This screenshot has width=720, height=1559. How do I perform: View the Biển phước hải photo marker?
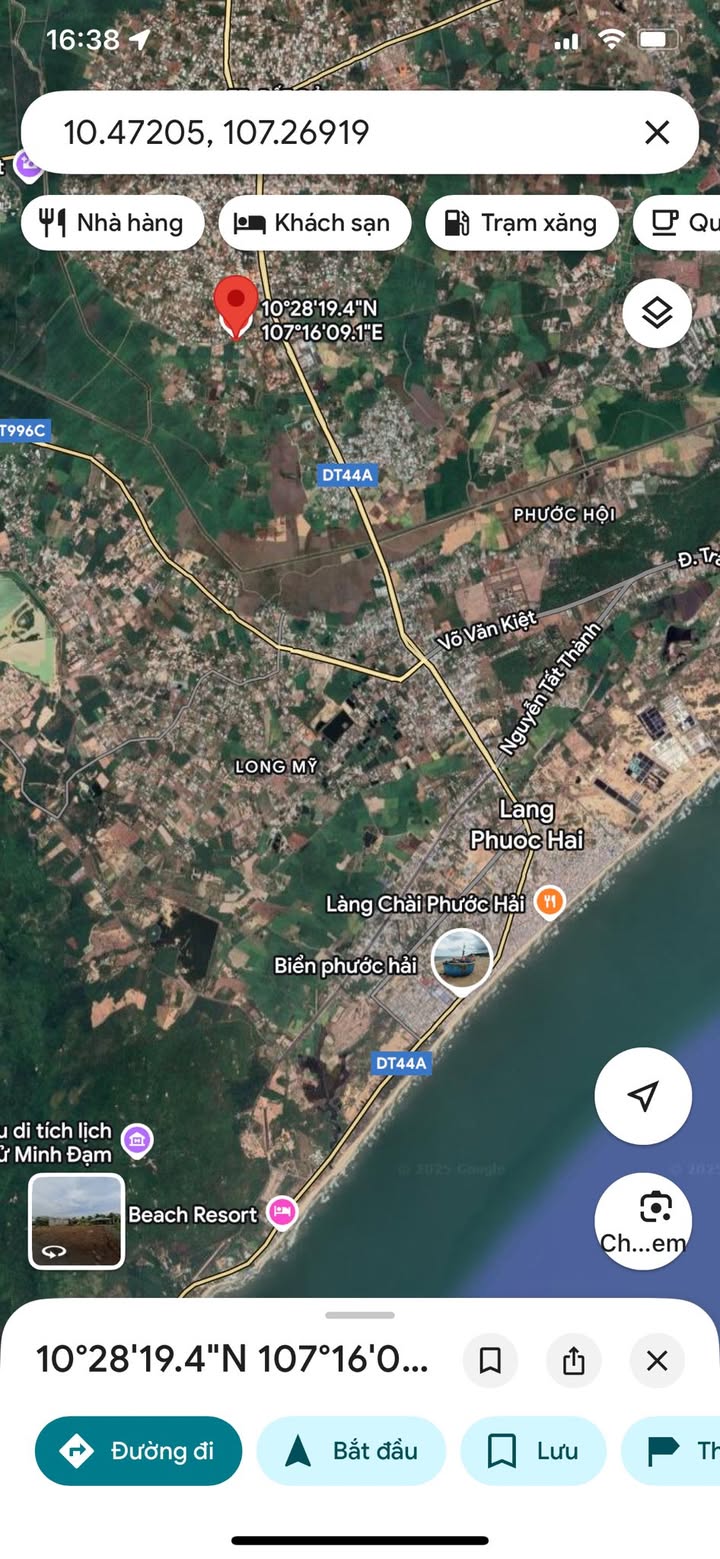tap(462, 959)
